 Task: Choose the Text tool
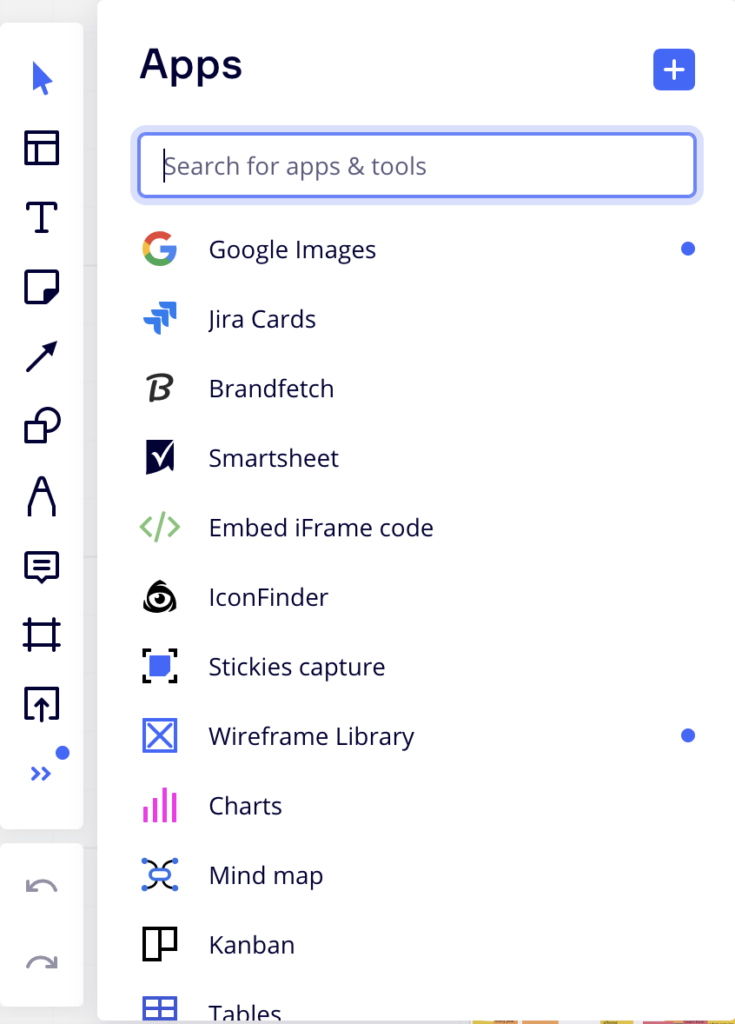click(41, 218)
